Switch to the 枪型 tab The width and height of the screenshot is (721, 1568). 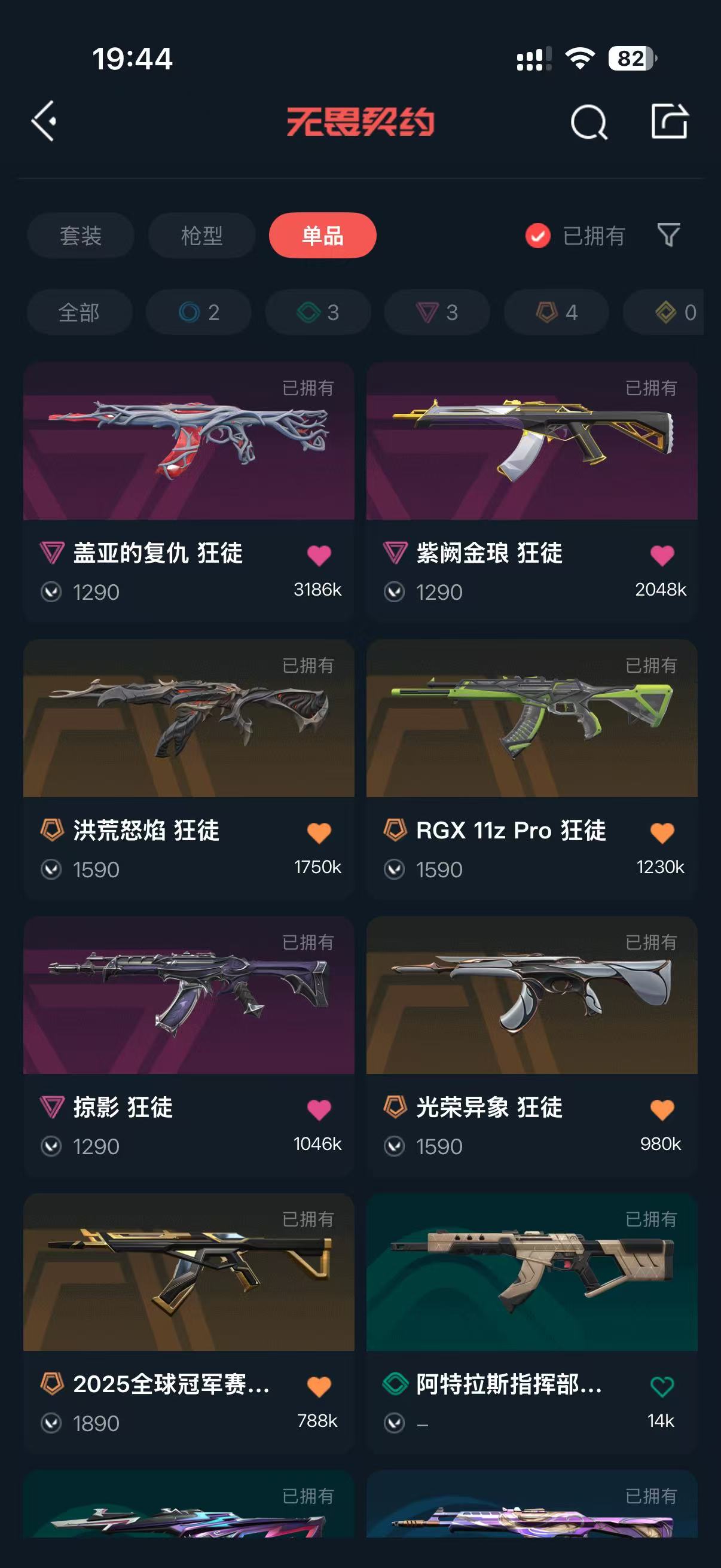(x=201, y=236)
